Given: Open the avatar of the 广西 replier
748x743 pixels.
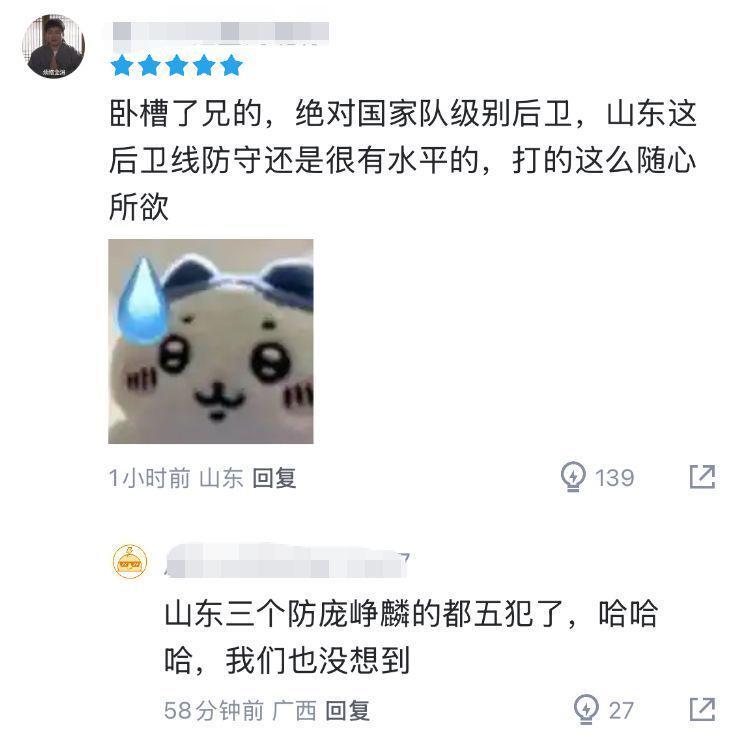Looking at the screenshot, I should [x=130, y=563].
